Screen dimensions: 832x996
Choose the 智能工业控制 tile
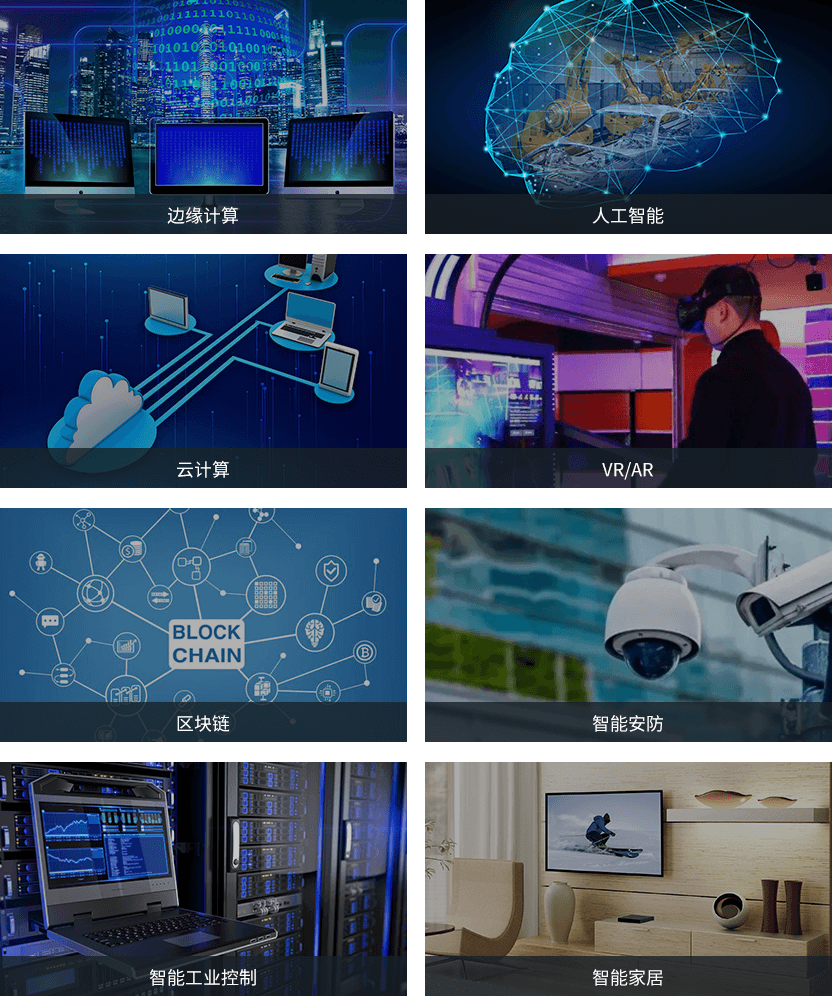(x=203, y=878)
